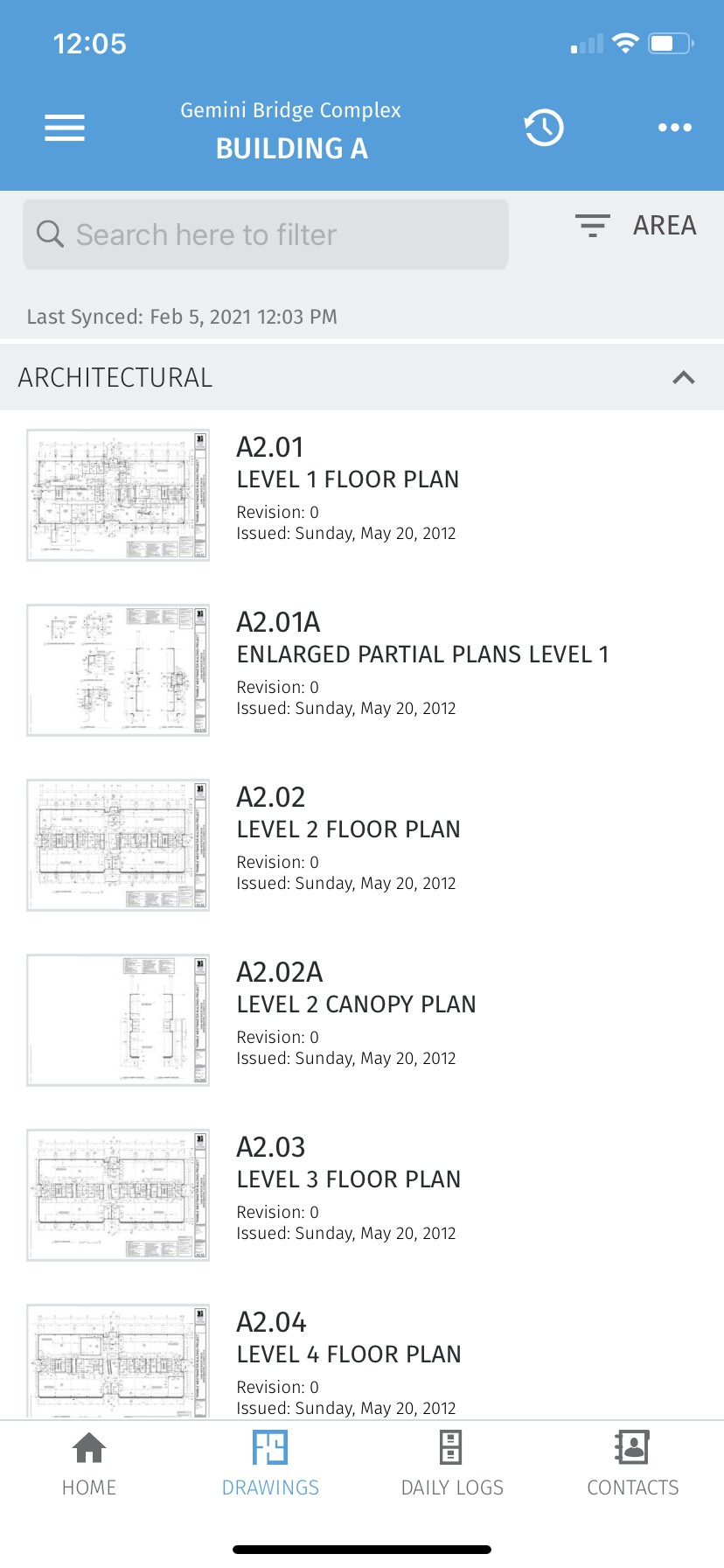Screen dimensions: 724x1568
Task: Switch to the Home tab
Action: (89, 1464)
